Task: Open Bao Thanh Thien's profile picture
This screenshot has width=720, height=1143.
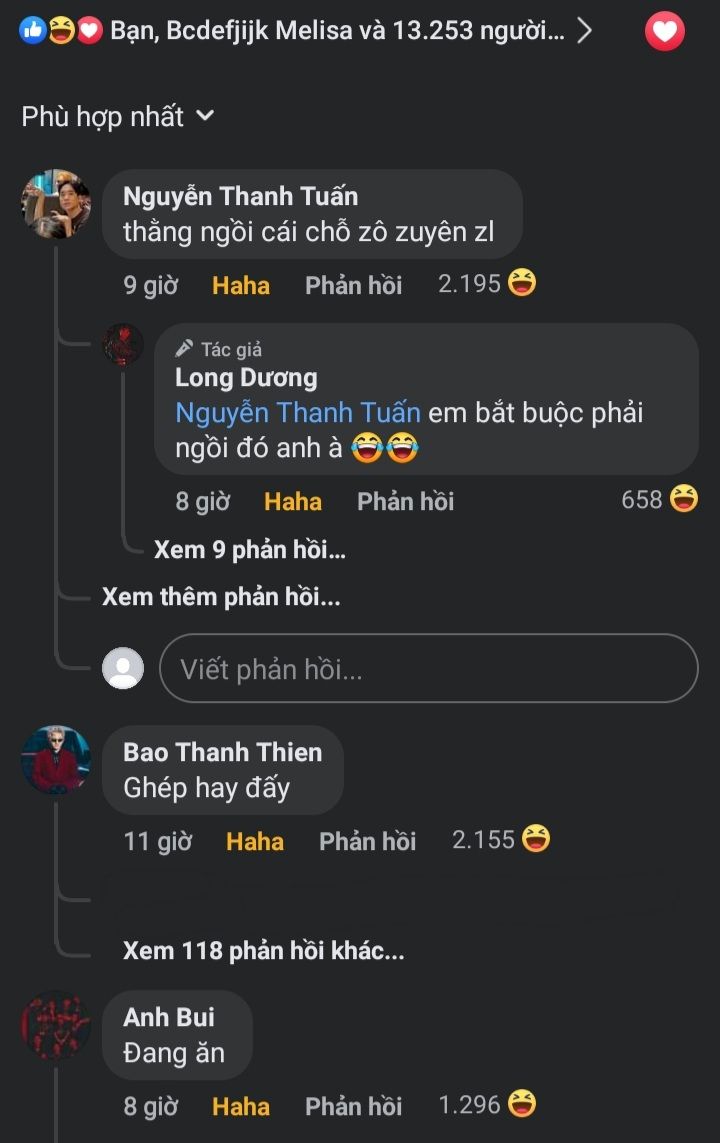Action: [56, 760]
